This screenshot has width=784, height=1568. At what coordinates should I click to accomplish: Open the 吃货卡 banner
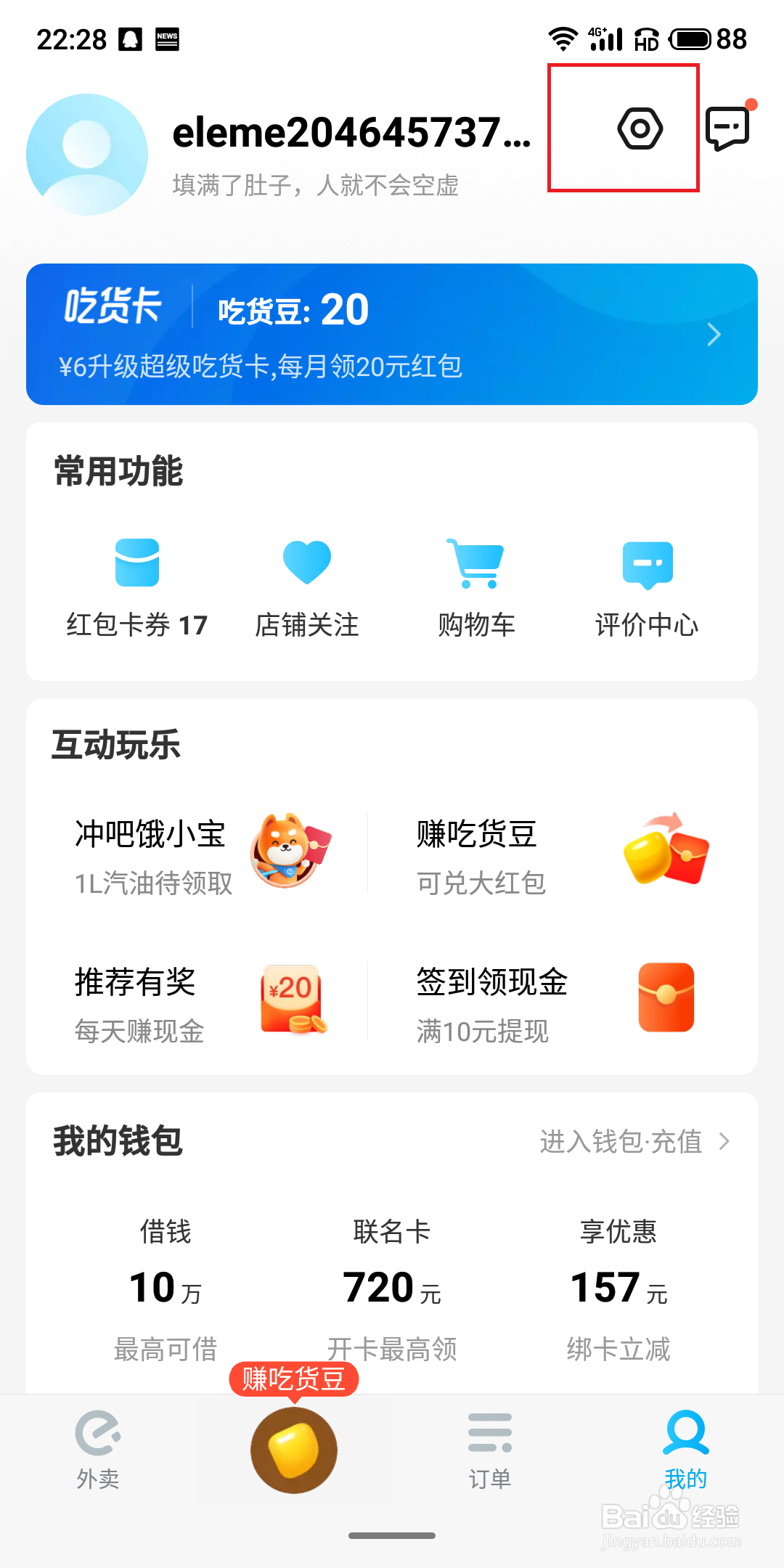pos(392,334)
